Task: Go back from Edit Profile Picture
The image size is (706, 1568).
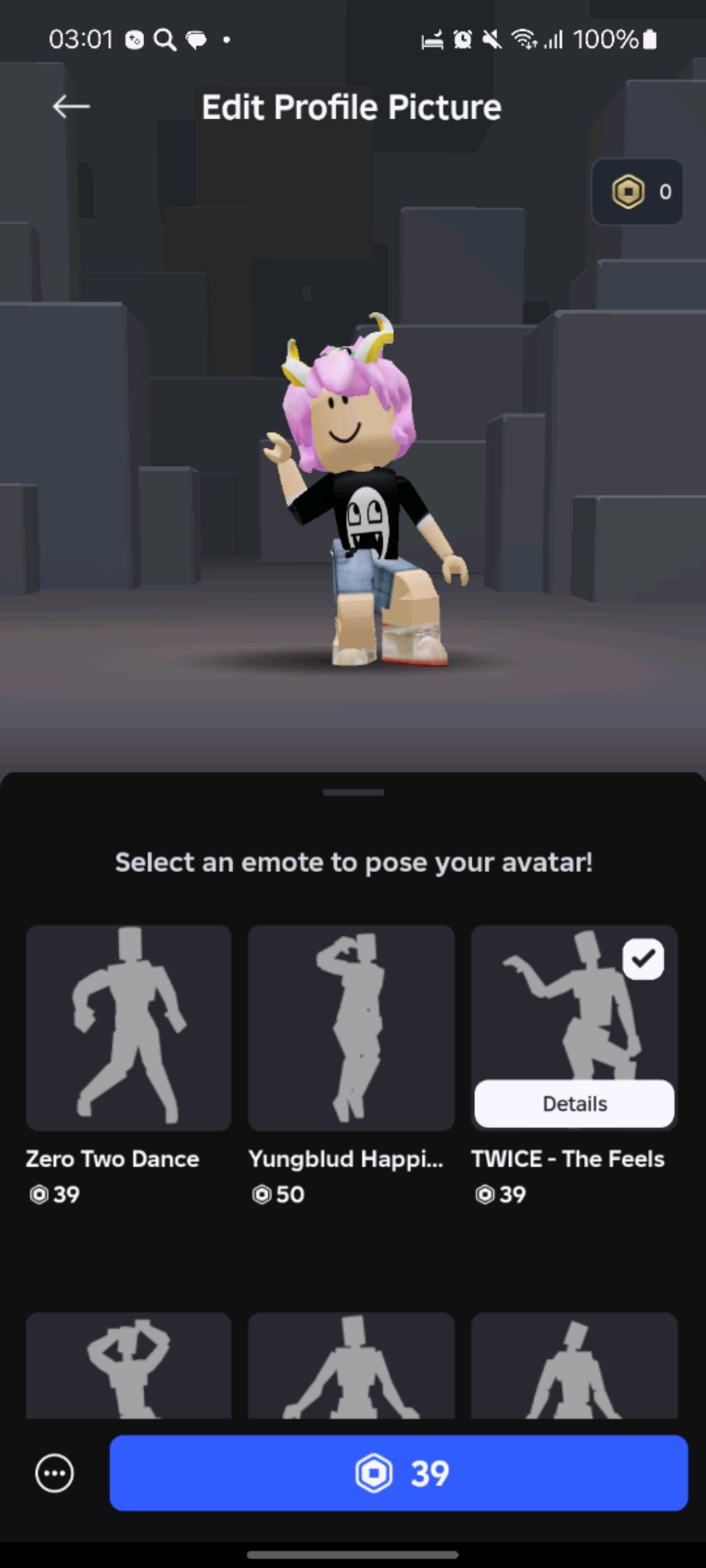Action: coord(71,107)
